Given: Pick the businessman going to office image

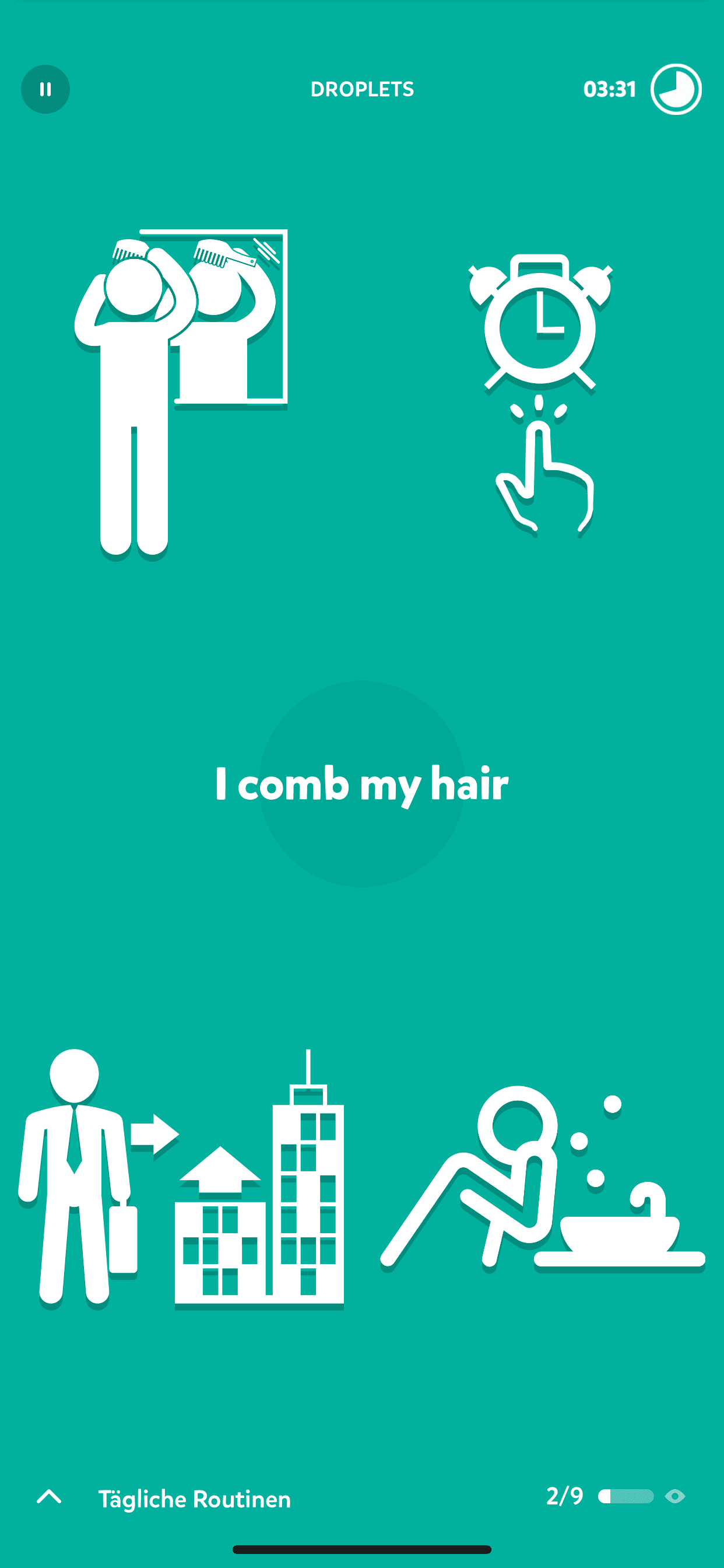Looking at the screenshot, I should tap(181, 1179).
